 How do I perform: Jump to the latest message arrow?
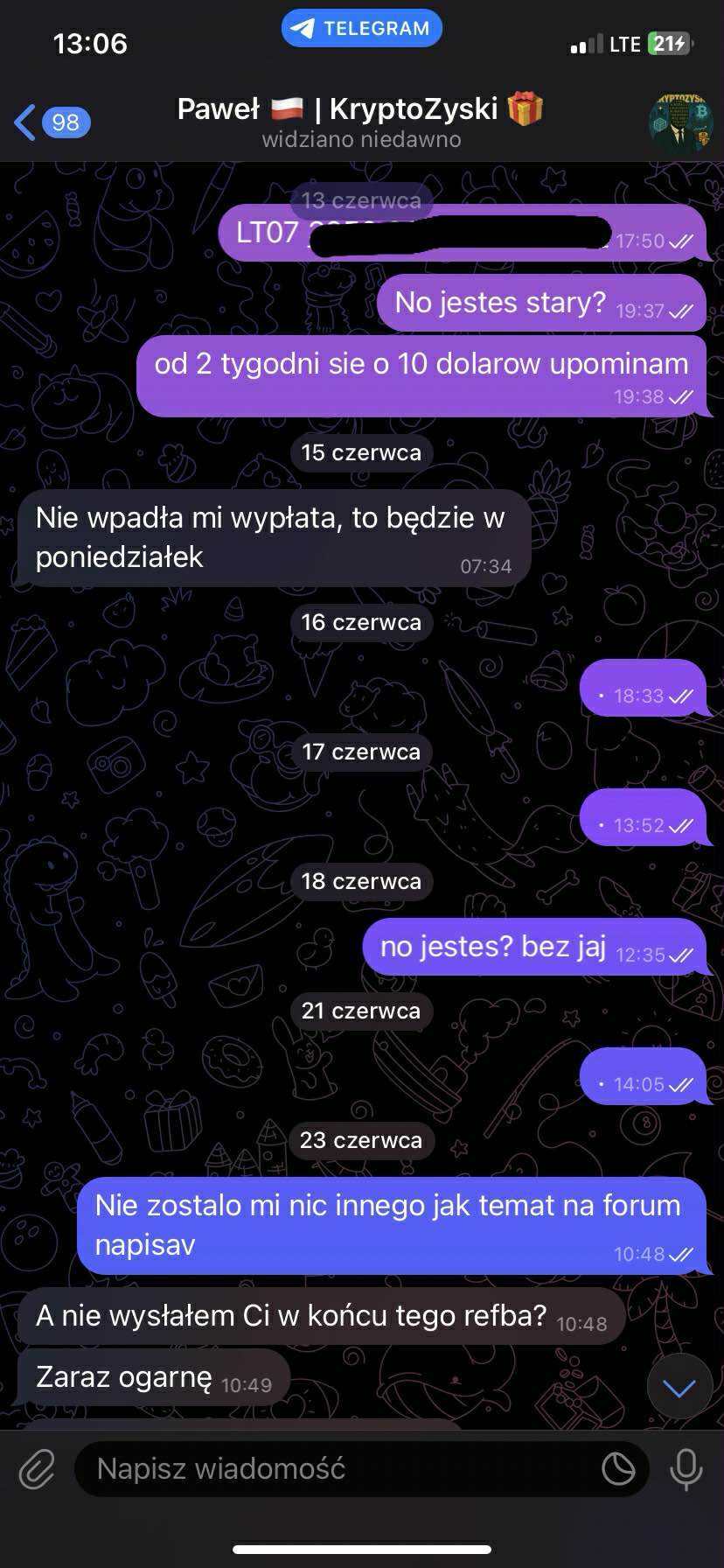[x=679, y=1388]
